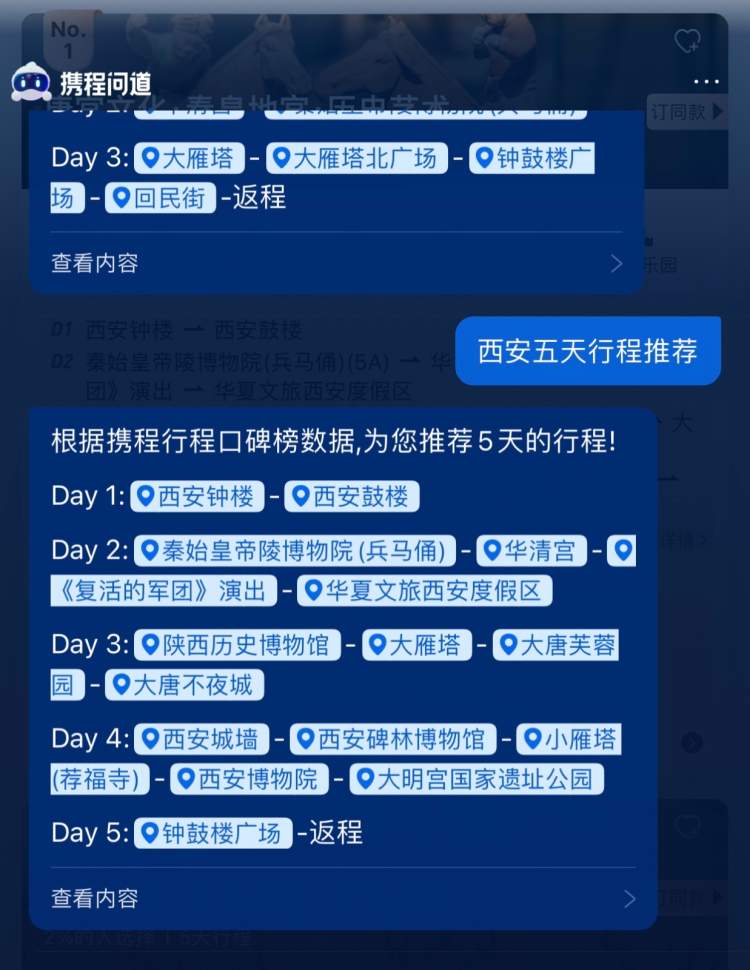
Task: Open 秦始皇帝陵博物院(兵马俑) location chip
Action: click(294, 551)
